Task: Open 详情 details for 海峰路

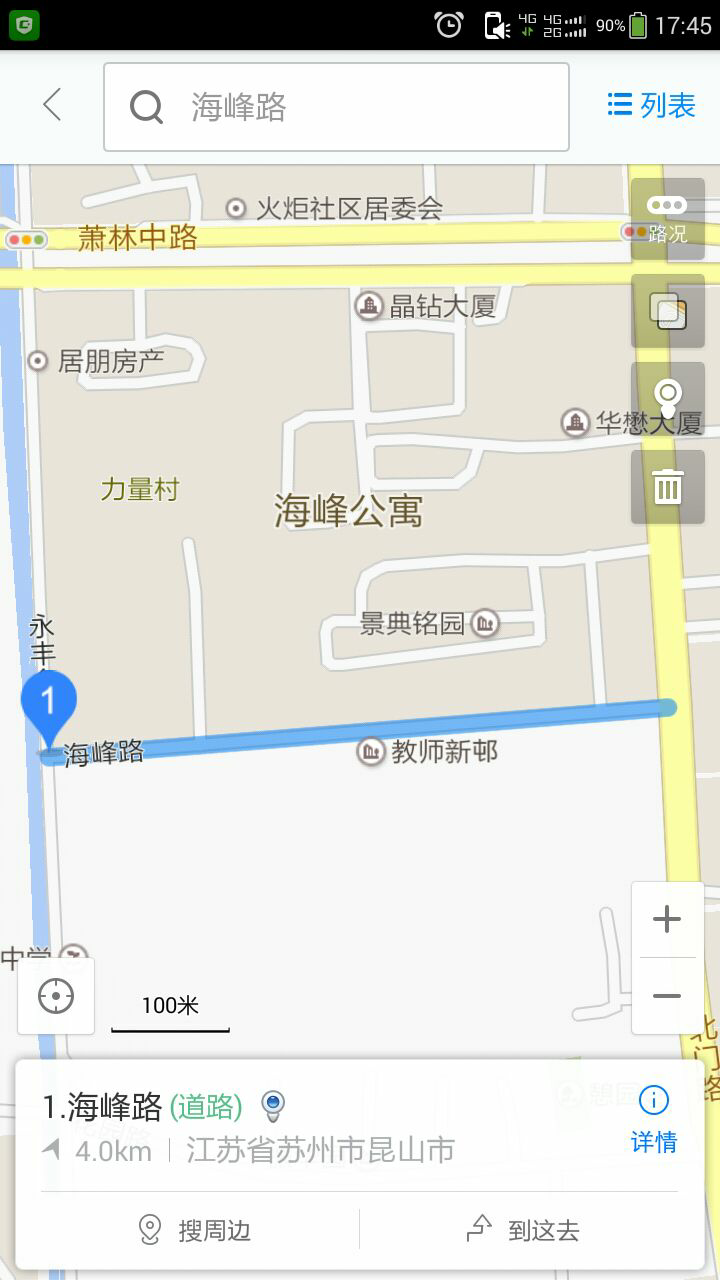Action: coord(654,1120)
